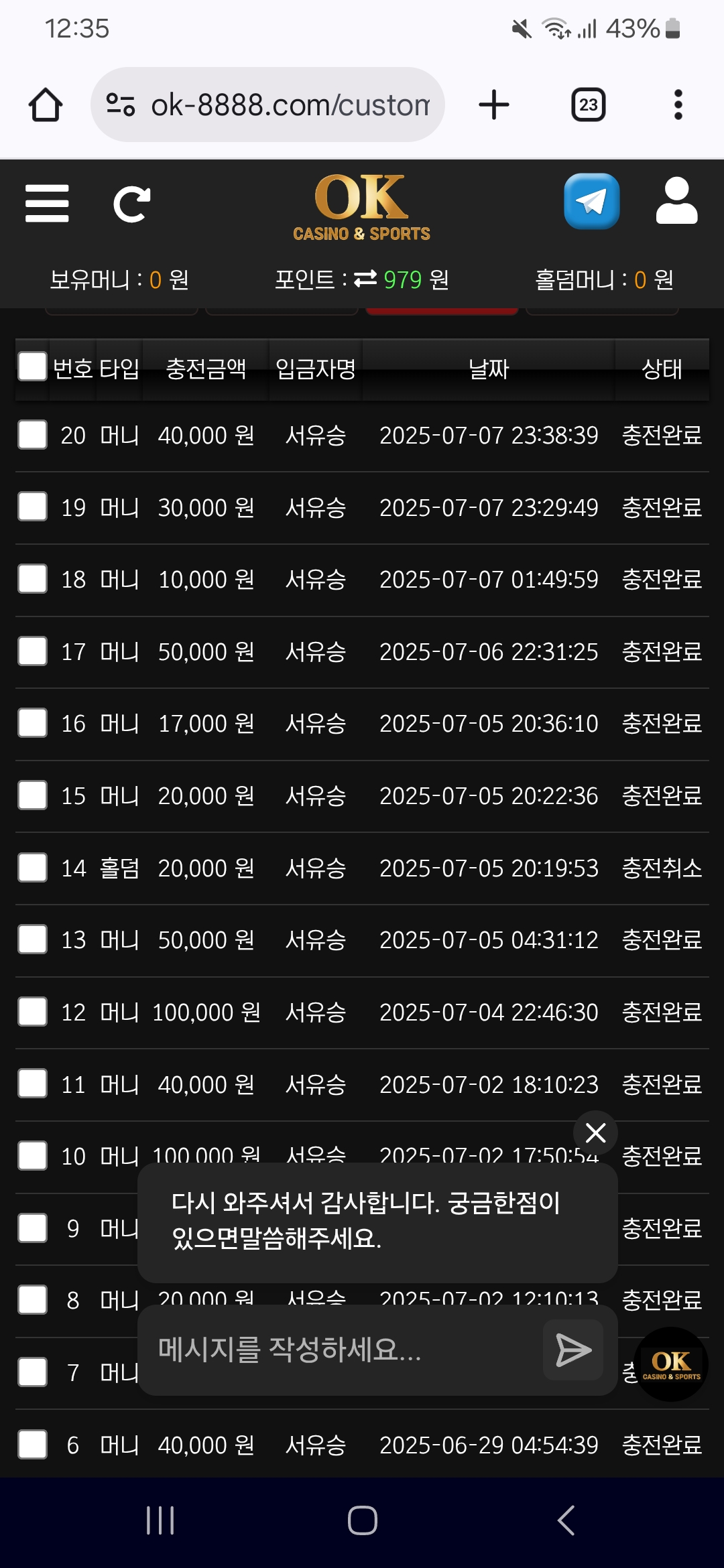Select the checkbox for row number 17

[32, 651]
